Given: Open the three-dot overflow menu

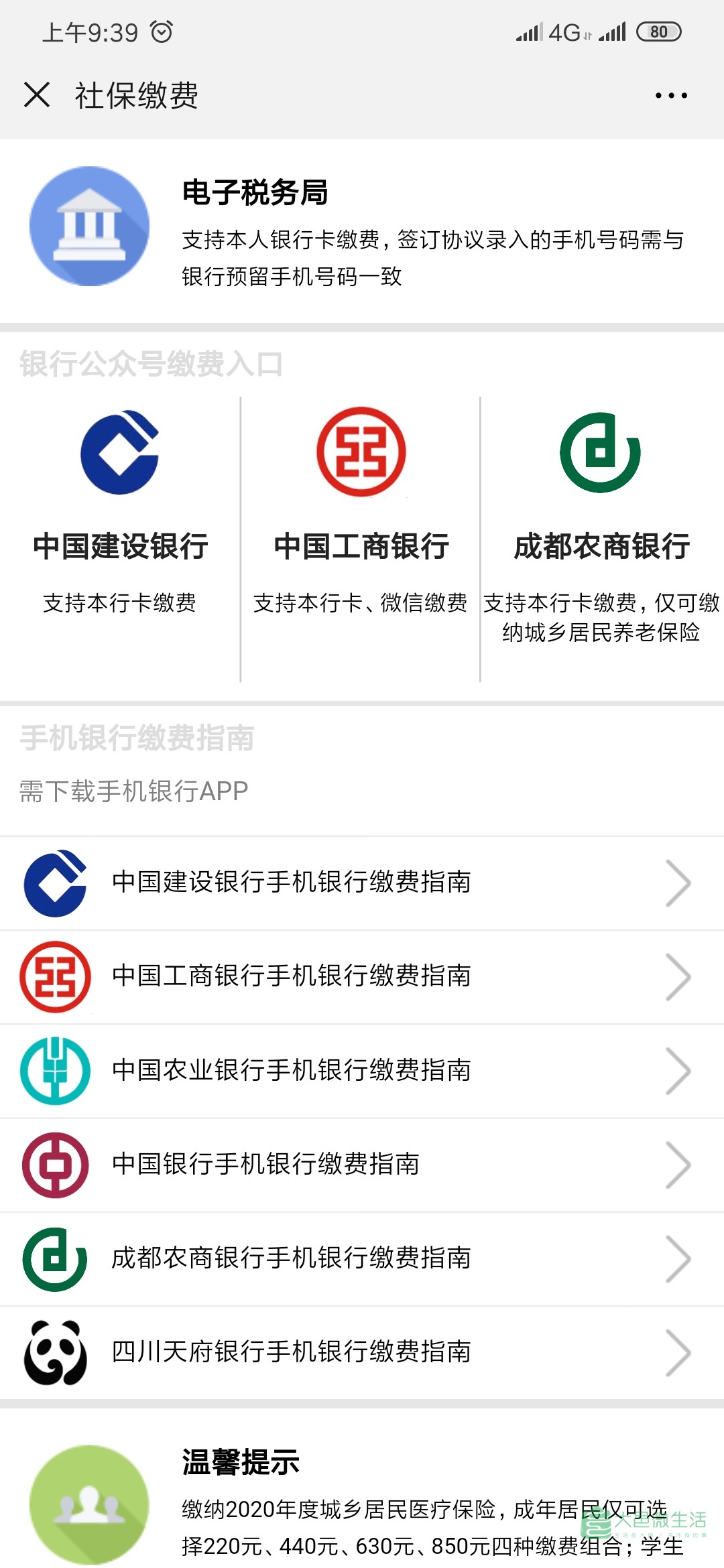Looking at the screenshot, I should 671,95.
